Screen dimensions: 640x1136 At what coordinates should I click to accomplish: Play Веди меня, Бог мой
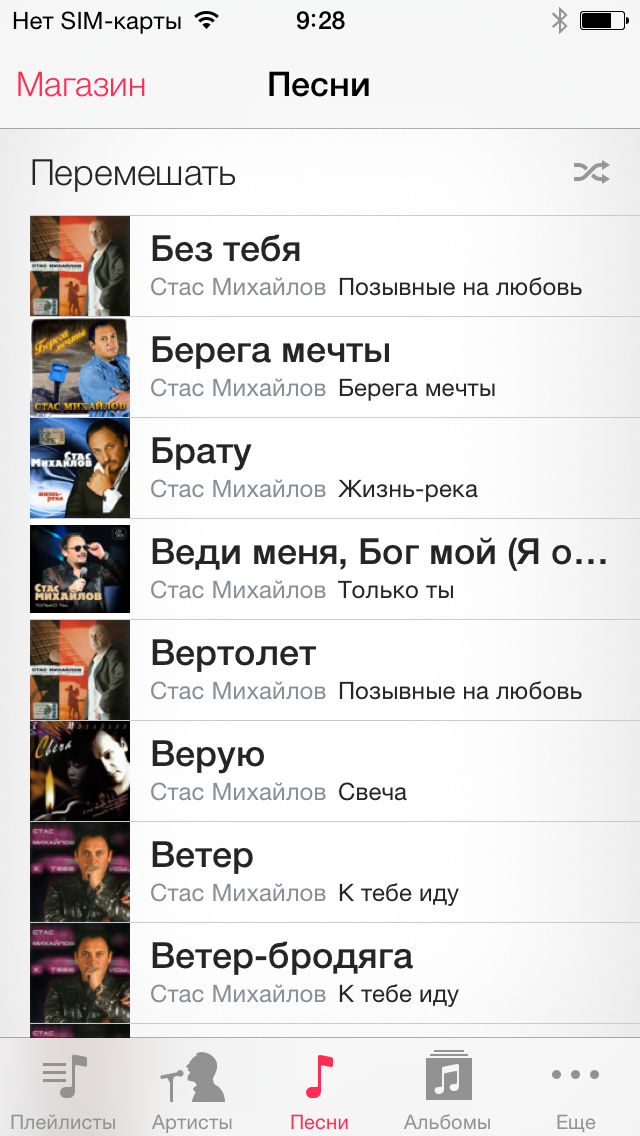pos(320,569)
